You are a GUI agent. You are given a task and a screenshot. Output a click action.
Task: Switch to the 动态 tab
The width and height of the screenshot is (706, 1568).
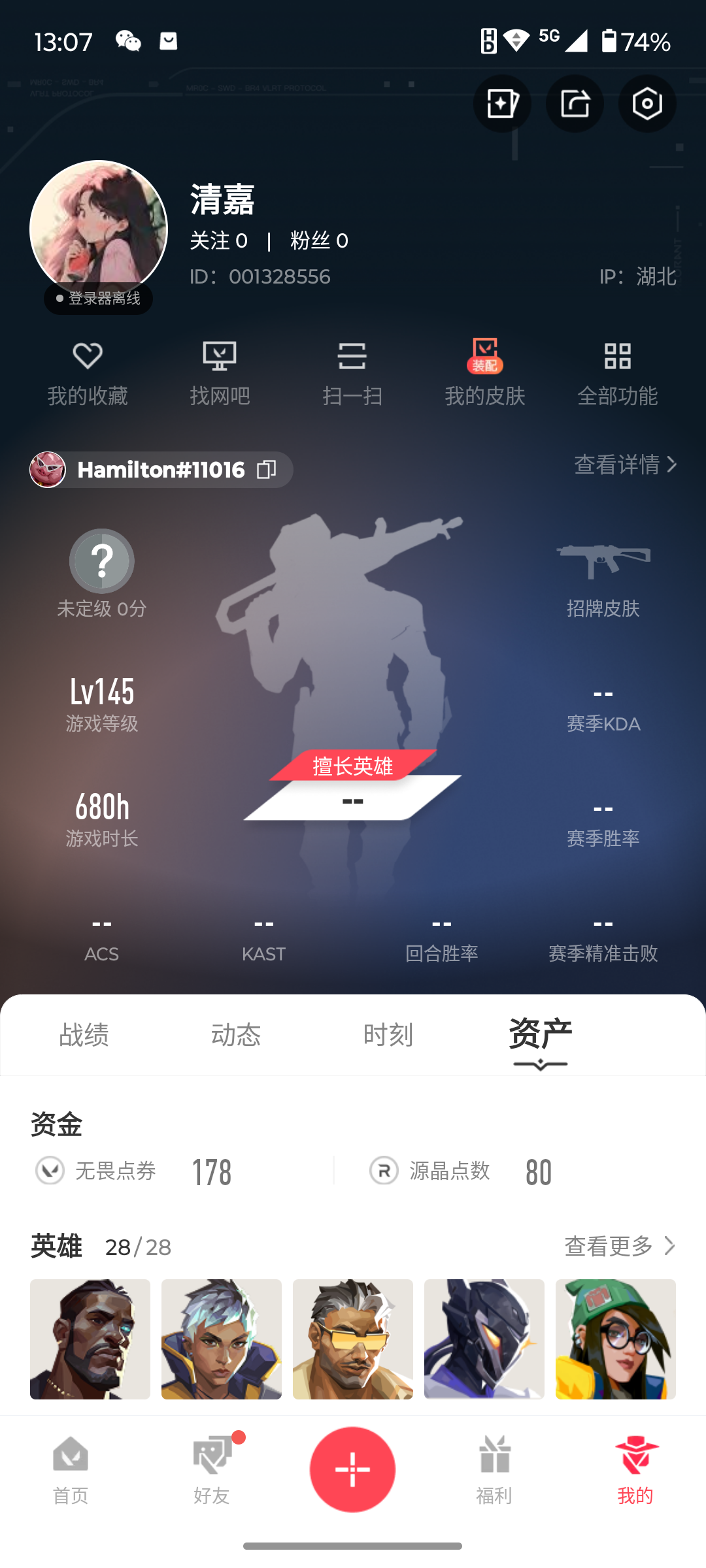coord(236,1035)
